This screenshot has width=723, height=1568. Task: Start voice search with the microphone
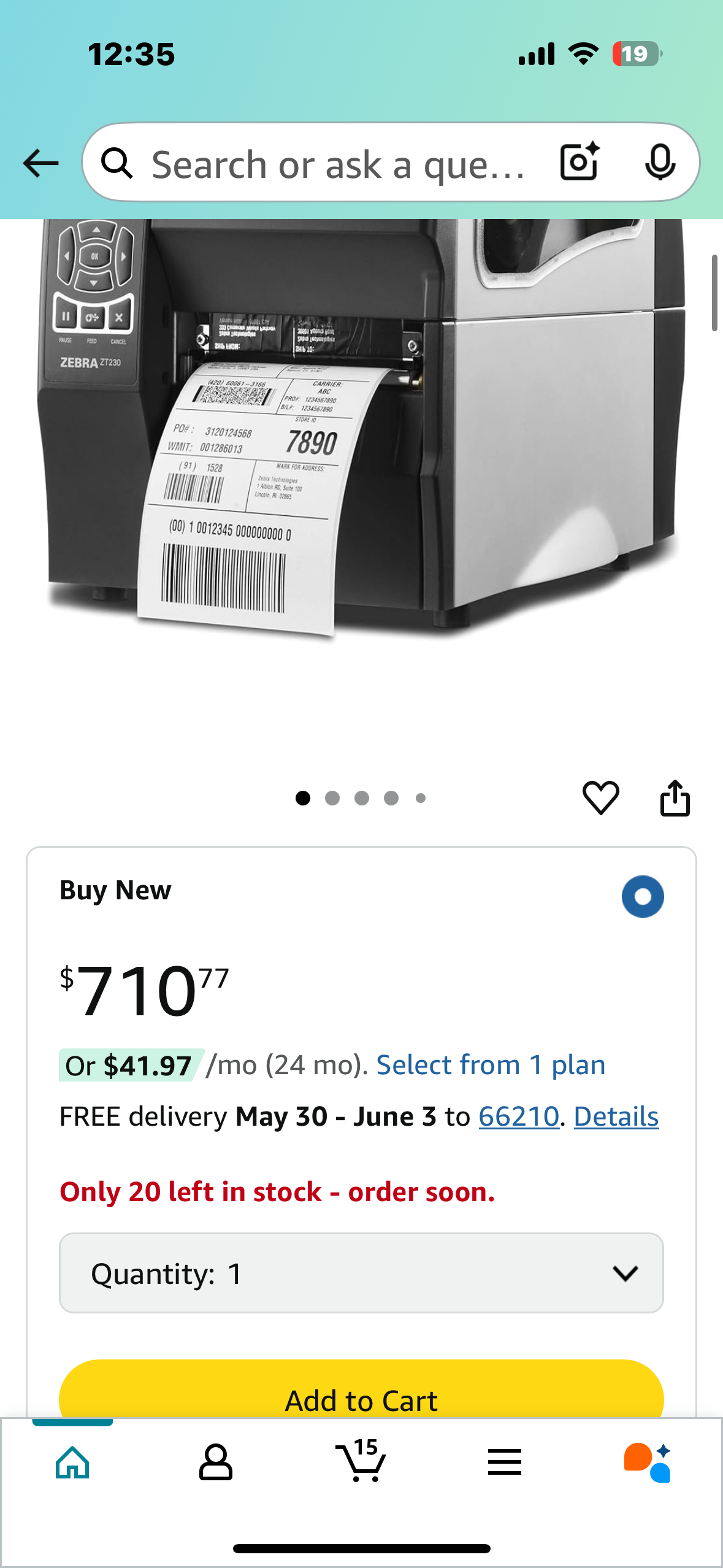pos(660,162)
